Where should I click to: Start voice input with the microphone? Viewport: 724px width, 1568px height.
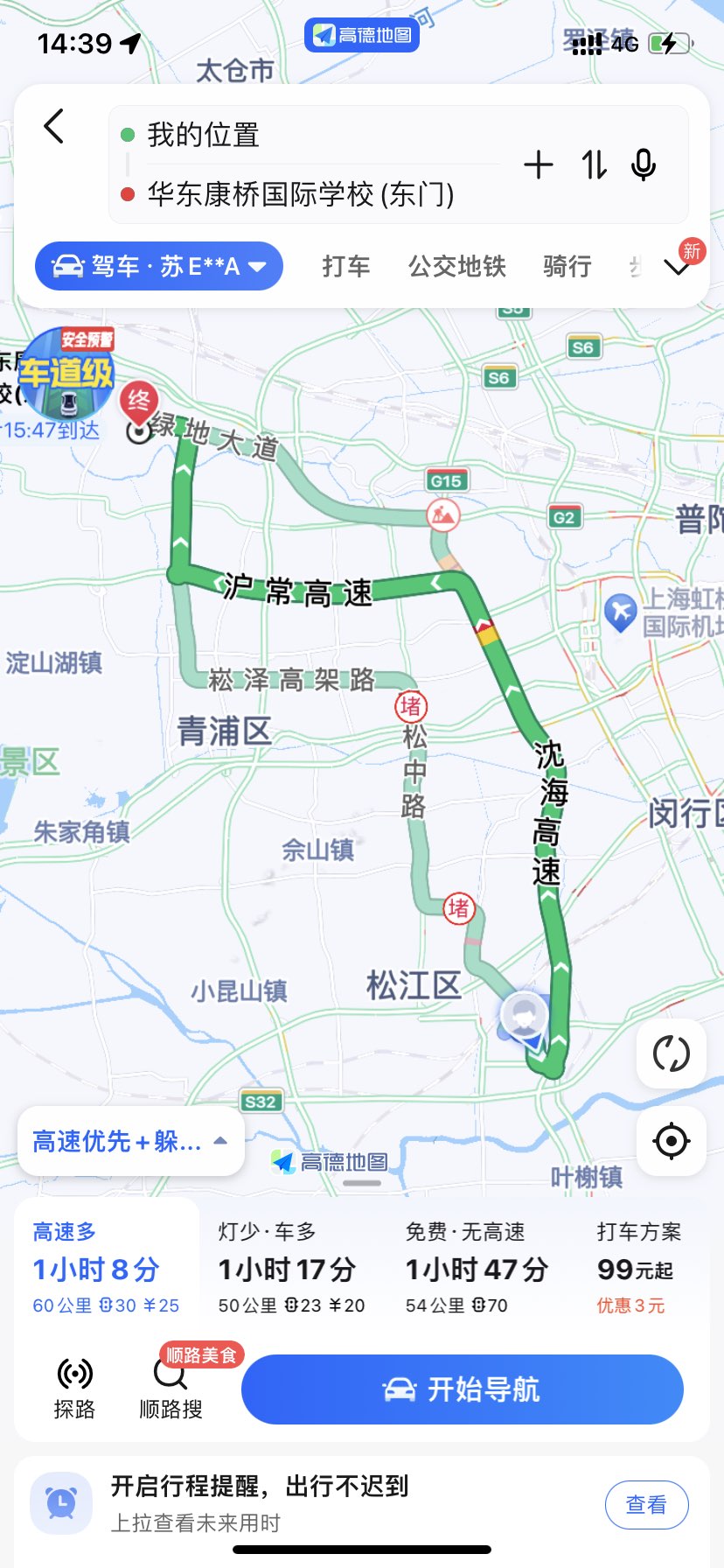[x=644, y=164]
